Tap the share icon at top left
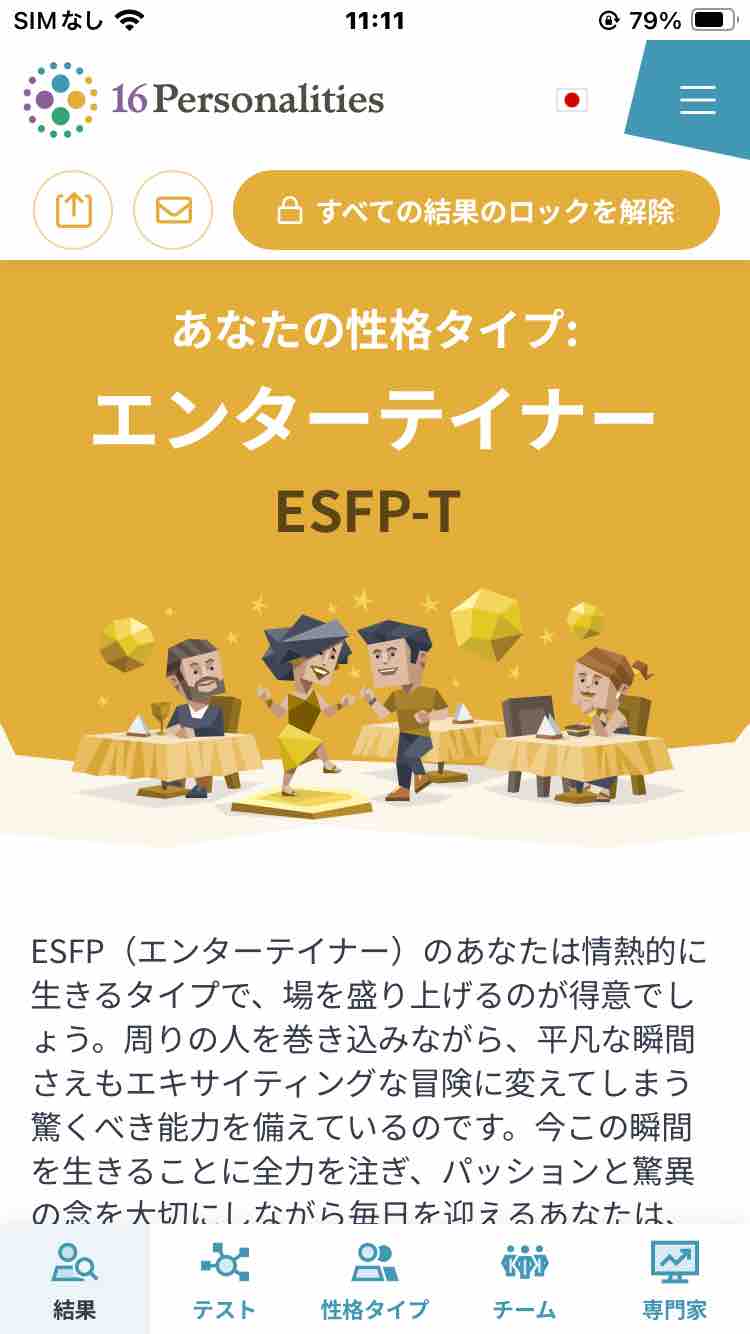 point(72,210)
